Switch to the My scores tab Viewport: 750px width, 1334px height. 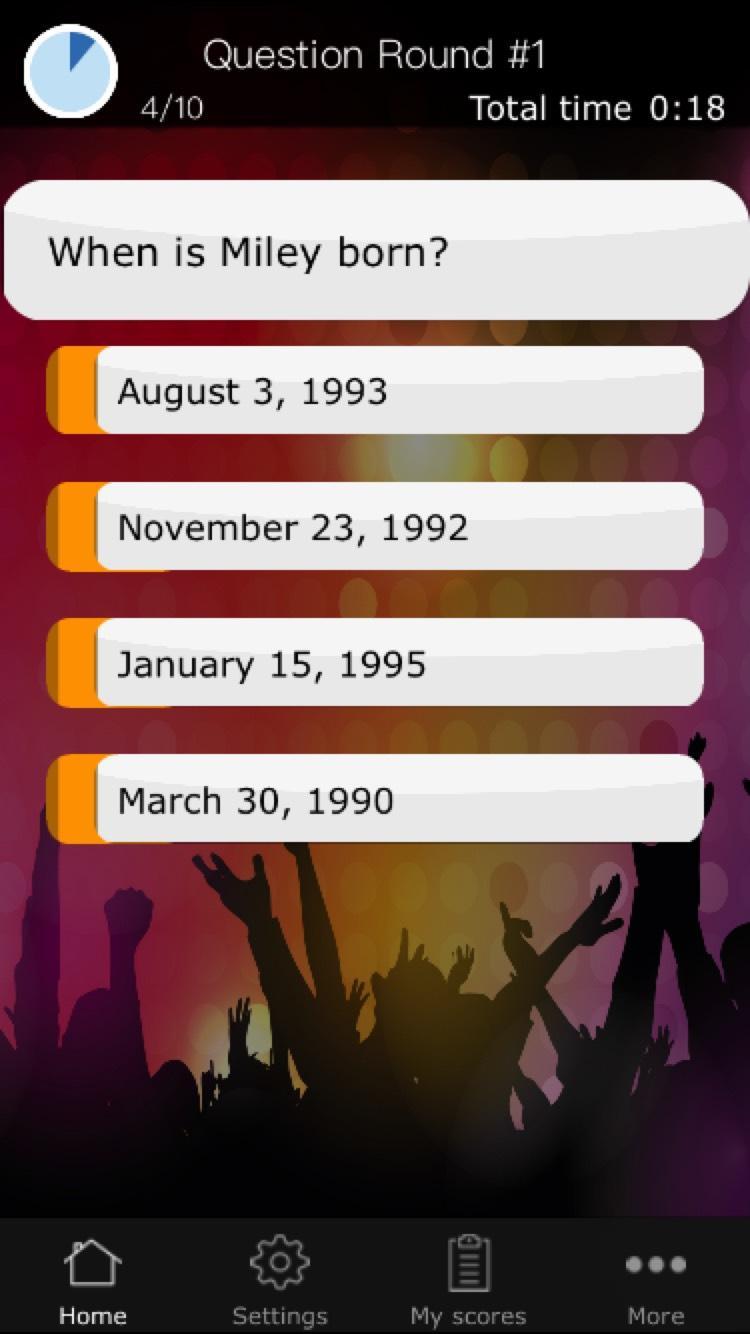[x=468, y=1280]
